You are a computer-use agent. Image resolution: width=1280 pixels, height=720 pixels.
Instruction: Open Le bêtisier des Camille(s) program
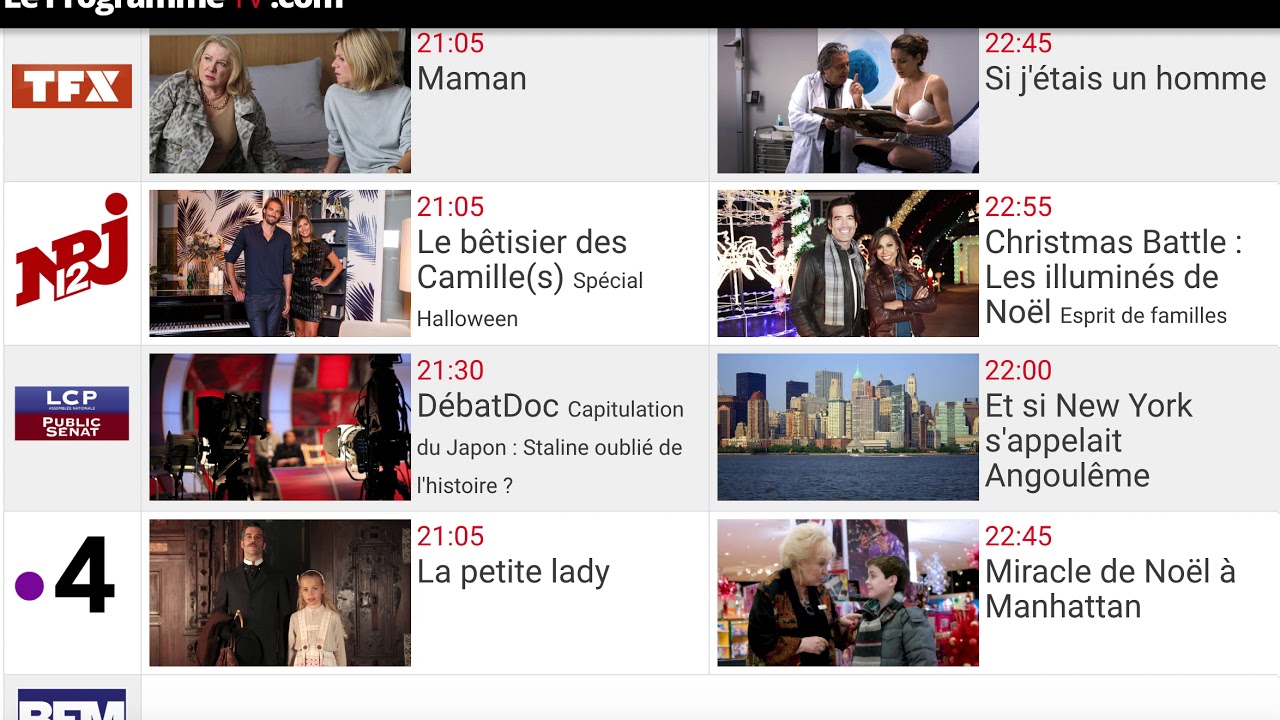[x=521, y=259]
